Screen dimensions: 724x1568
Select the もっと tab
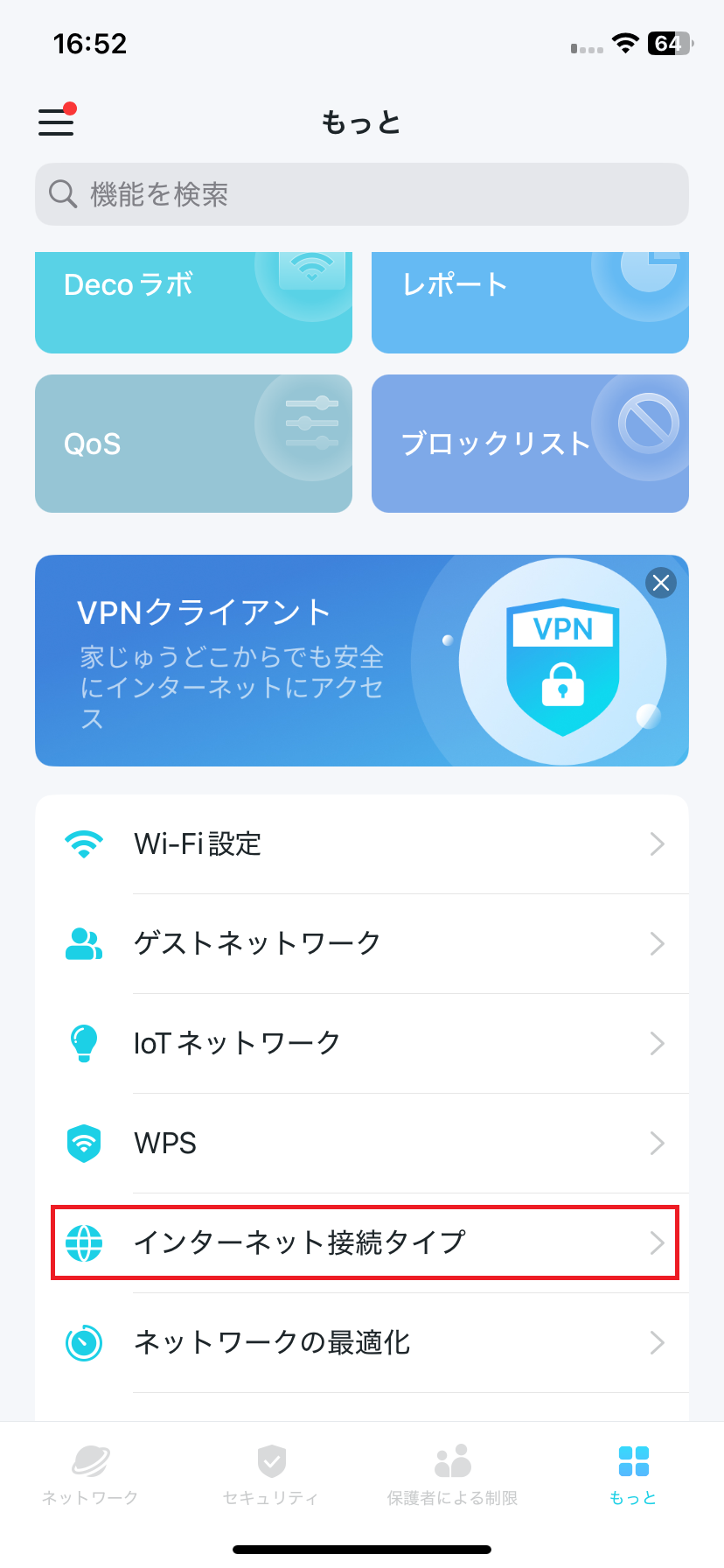[633, 1475]
